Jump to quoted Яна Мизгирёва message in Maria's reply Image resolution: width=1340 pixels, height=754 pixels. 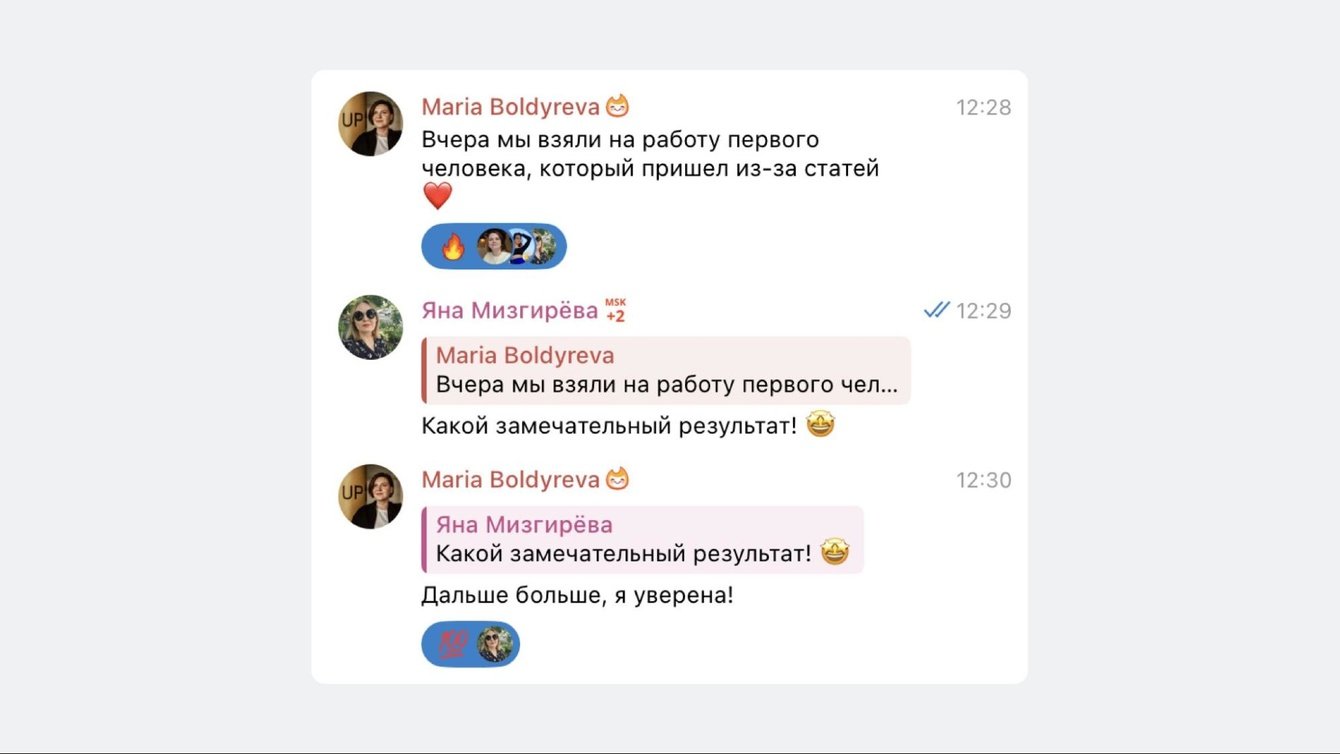[x=641, y=540]
